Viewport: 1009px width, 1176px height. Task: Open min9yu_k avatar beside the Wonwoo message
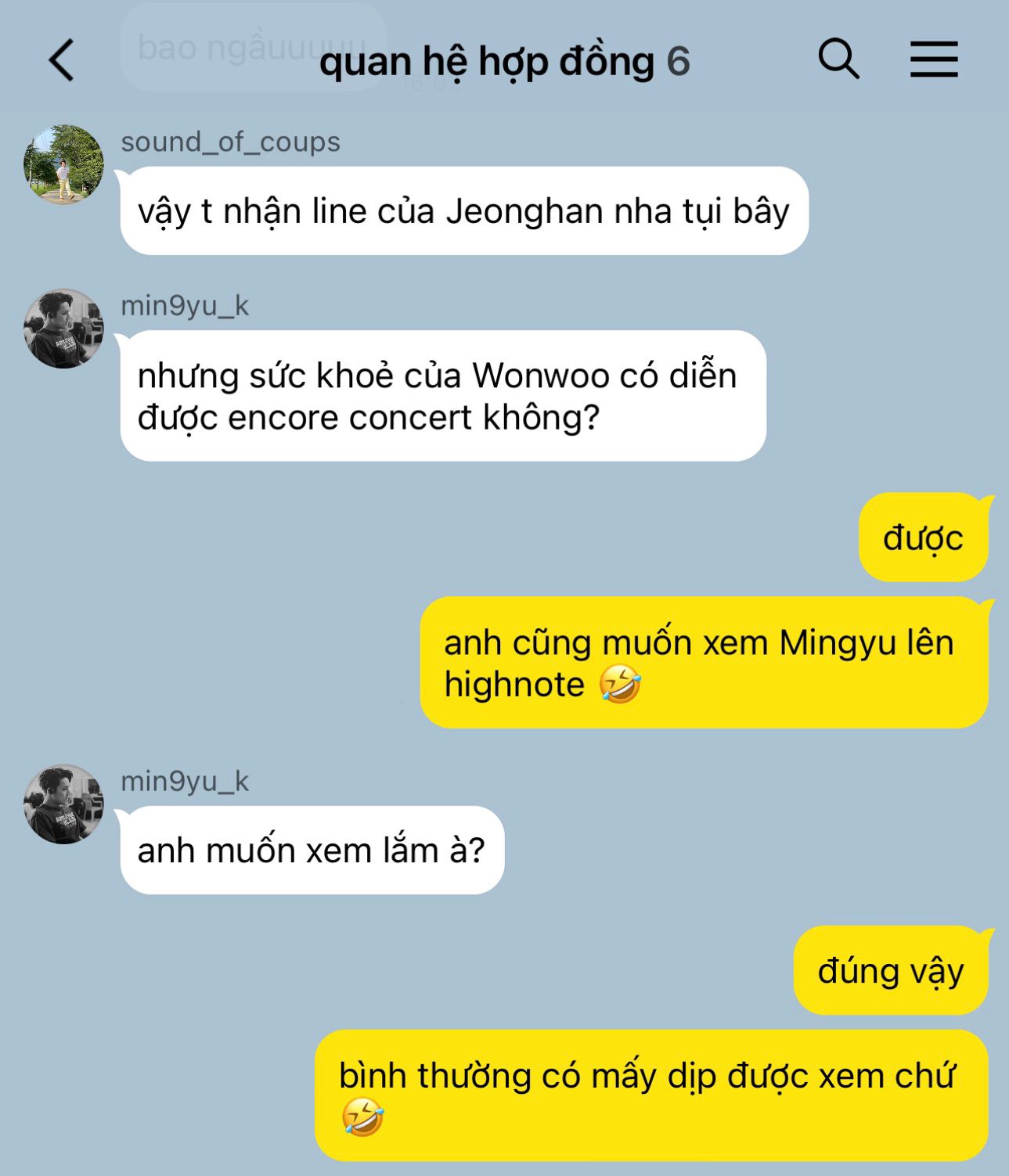(63, 329)
